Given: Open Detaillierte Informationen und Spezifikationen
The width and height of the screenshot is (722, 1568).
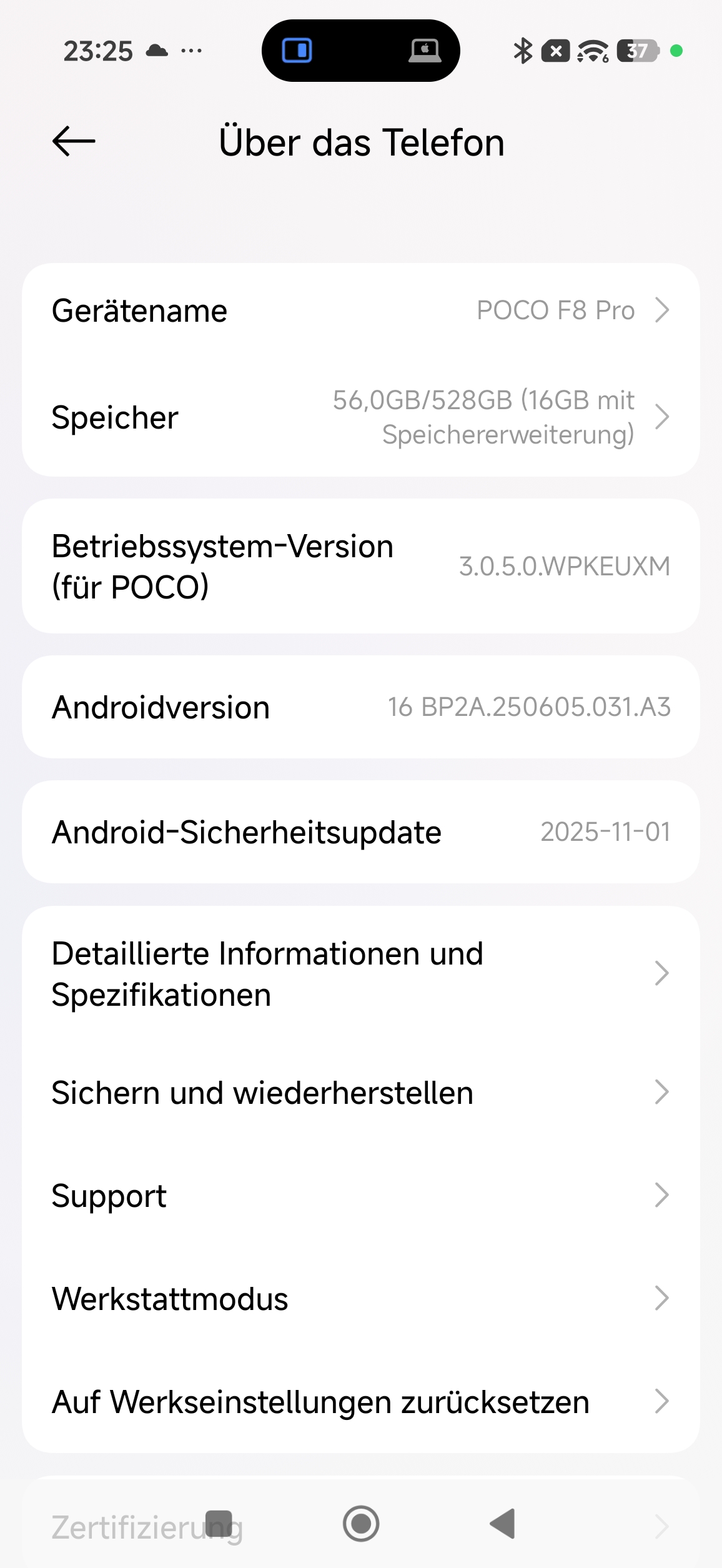Looking at the screenshot, I should point(360,973).
